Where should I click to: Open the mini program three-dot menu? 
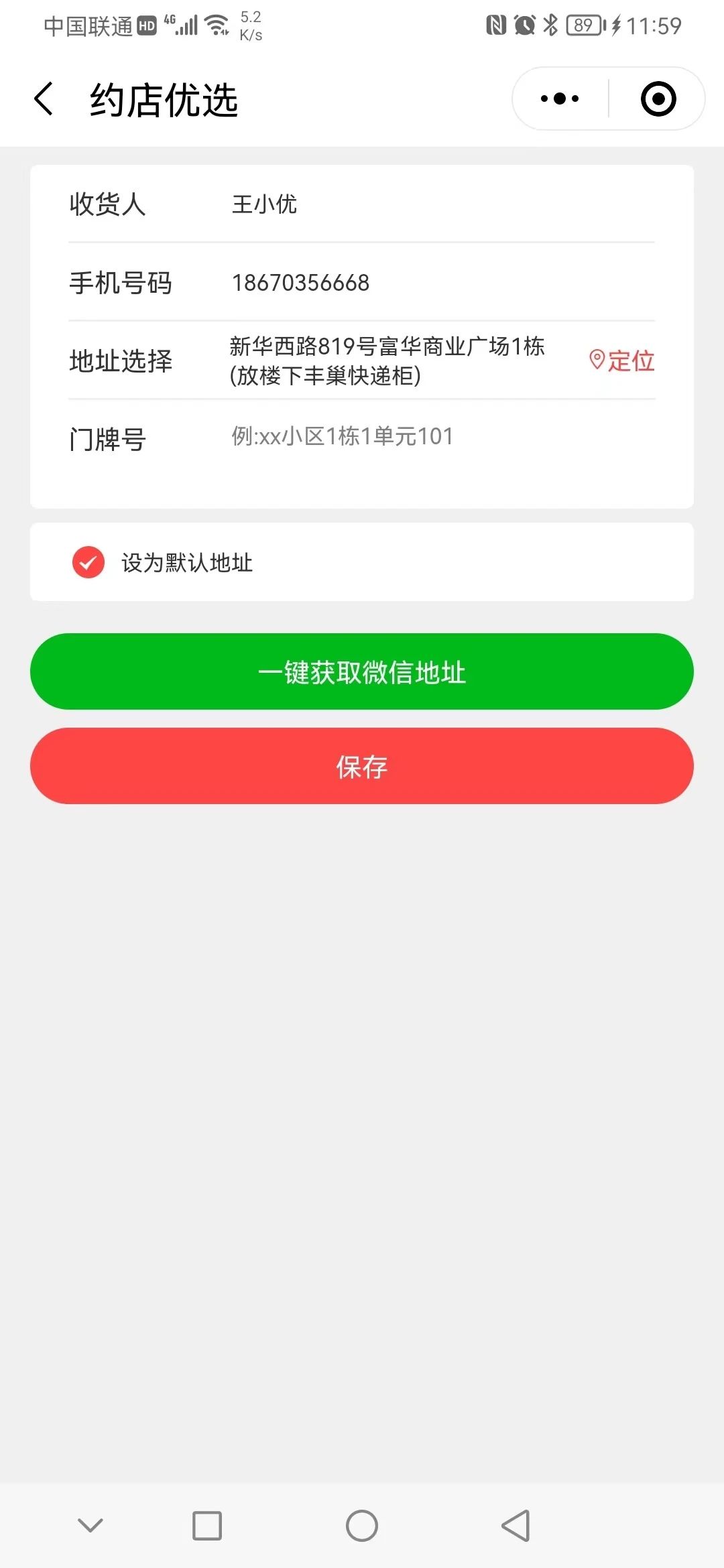point(560,99)
